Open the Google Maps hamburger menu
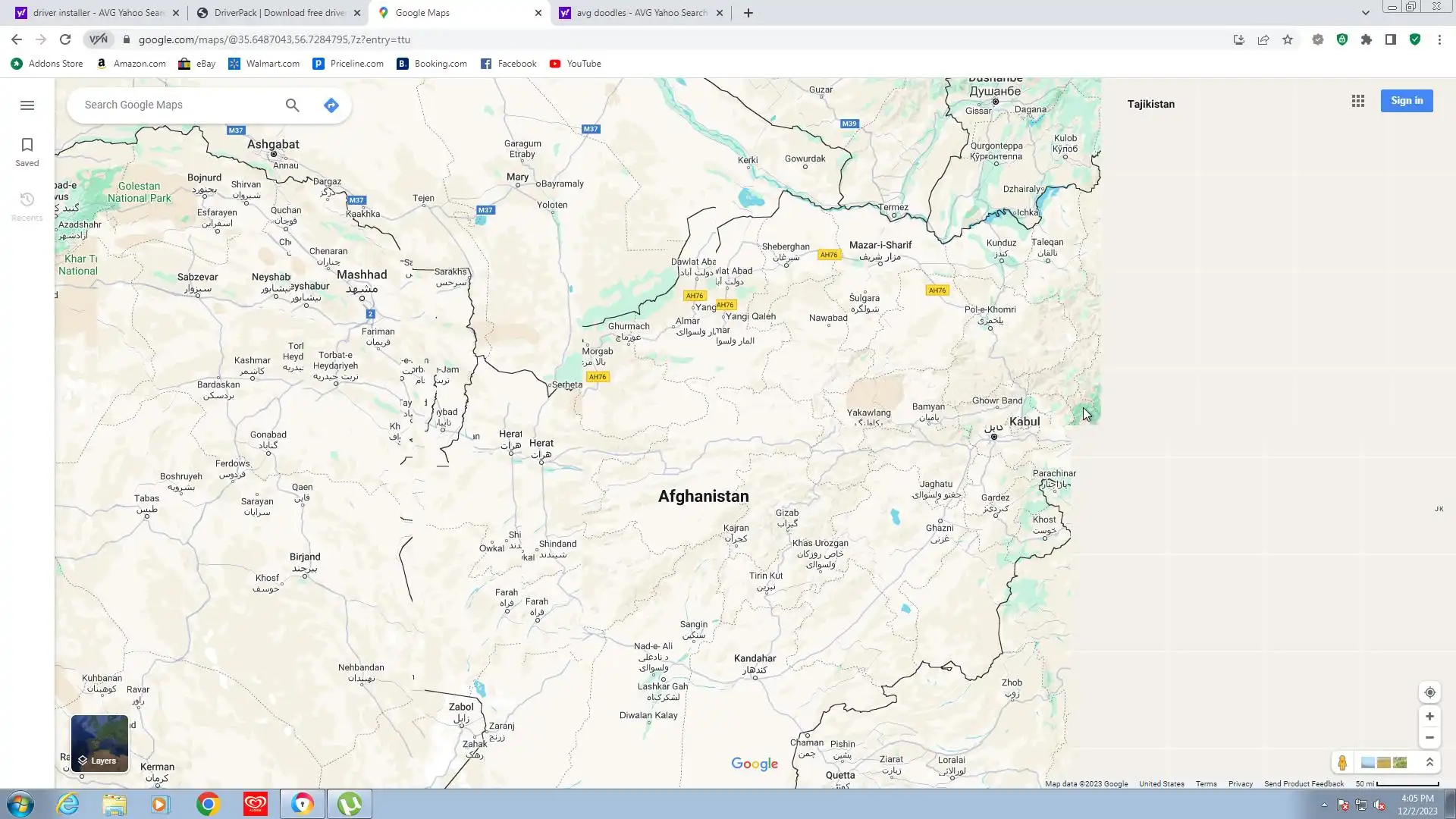The width and height of the screenshot is (1456, 819). click(x=27, y=105)
